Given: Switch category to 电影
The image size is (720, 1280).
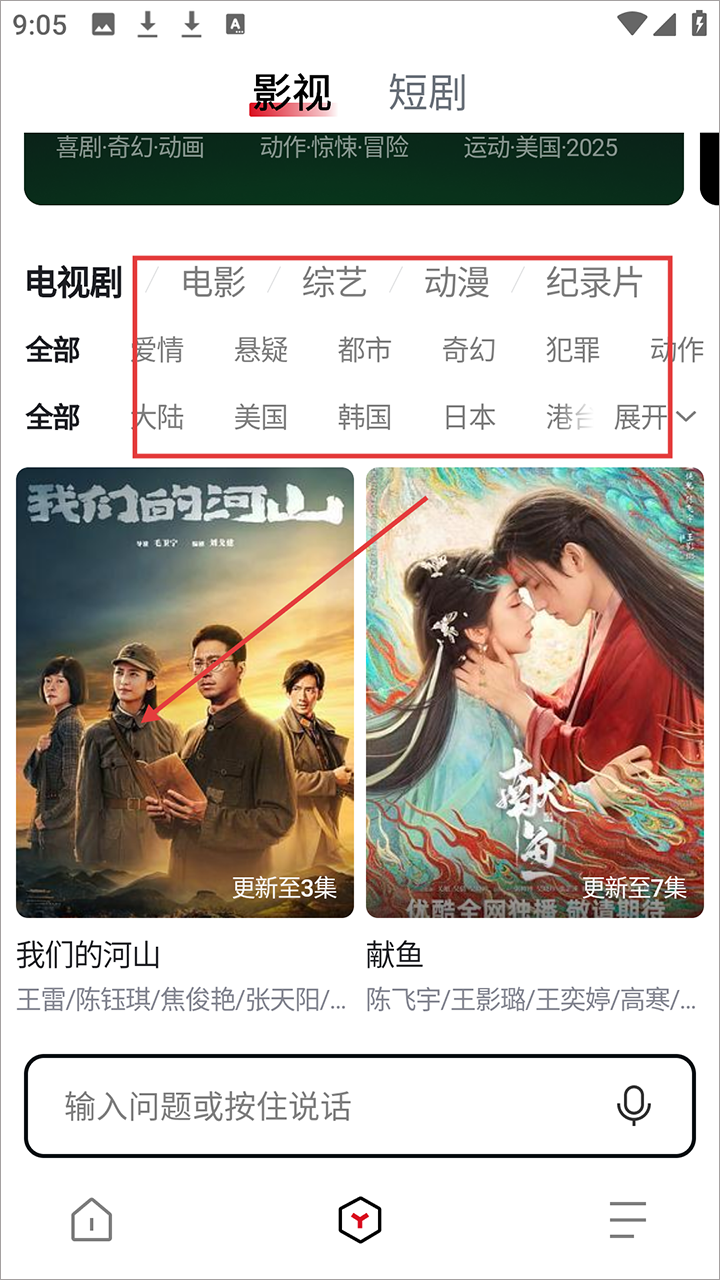Looking at the screenshot, I should pos(213,283).
